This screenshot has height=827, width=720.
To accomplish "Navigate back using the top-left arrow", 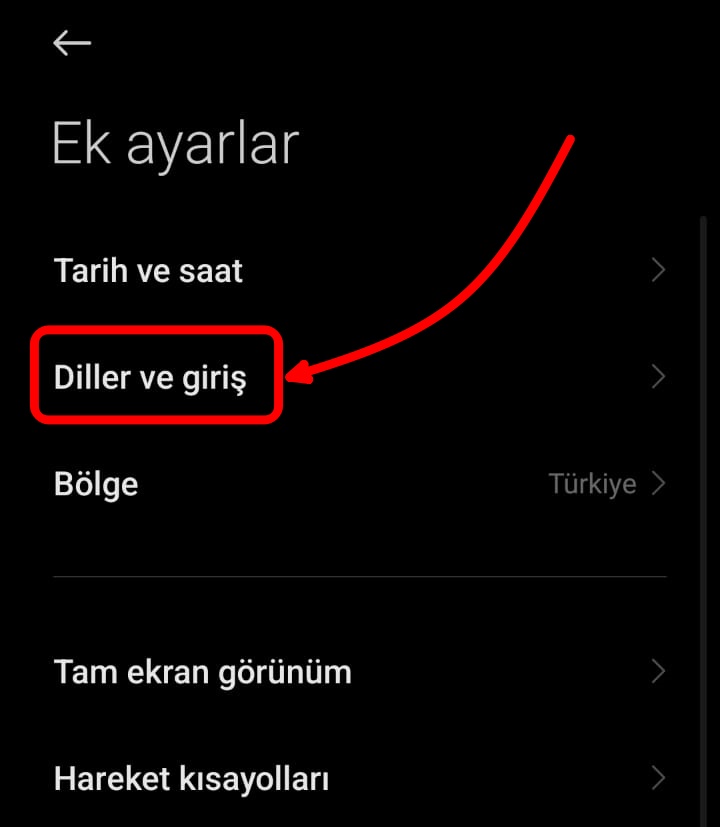I will [70, 42].
